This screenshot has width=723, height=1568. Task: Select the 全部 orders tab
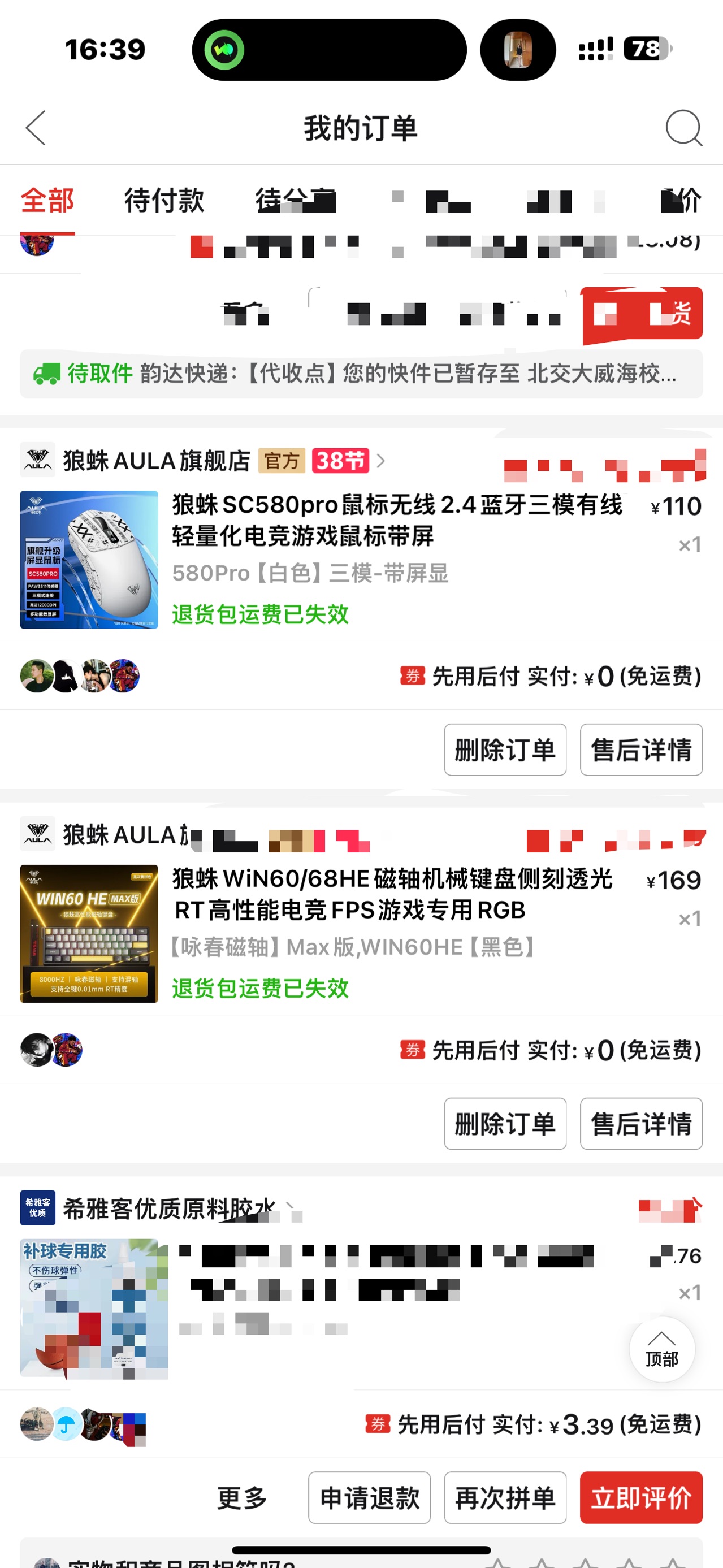(47, 200)
